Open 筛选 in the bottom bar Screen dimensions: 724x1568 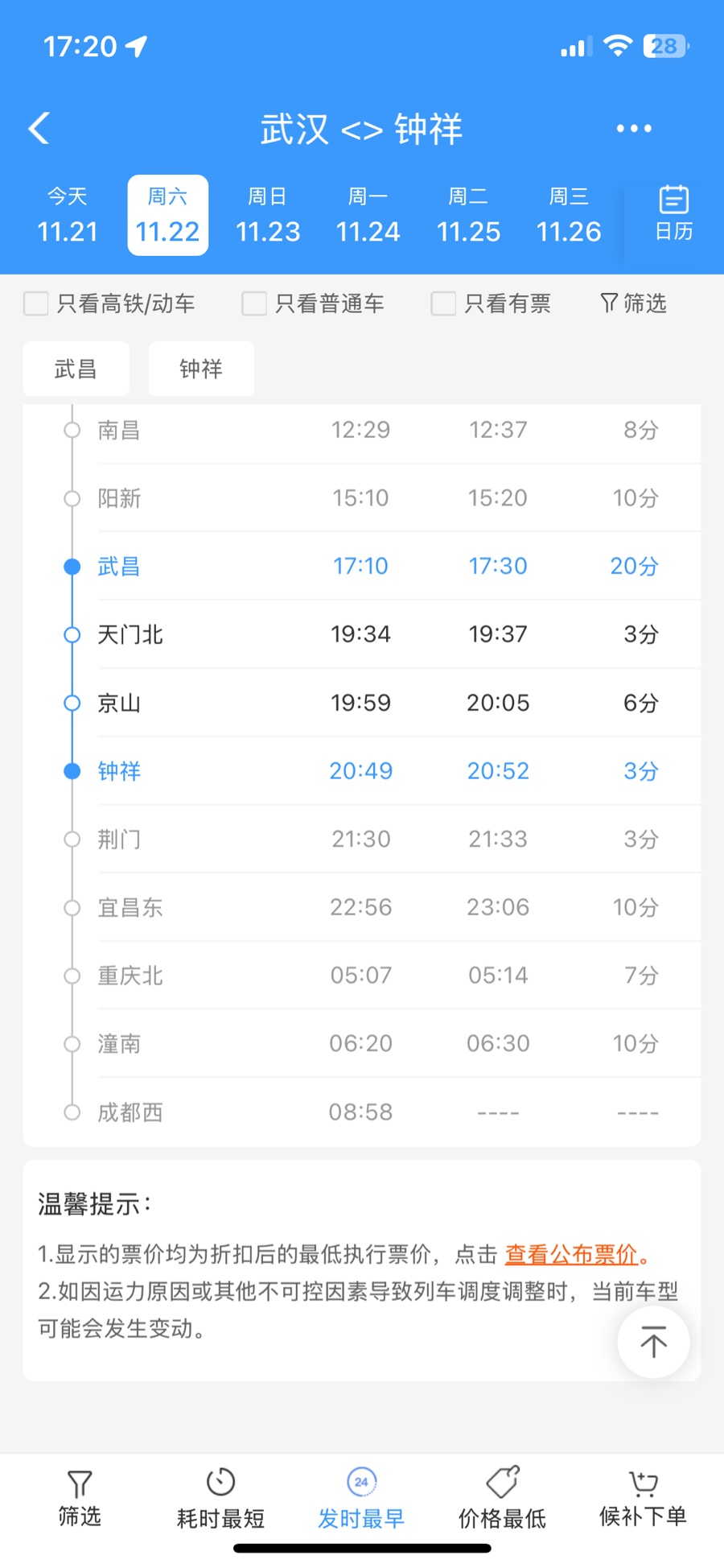[80, 1499]
